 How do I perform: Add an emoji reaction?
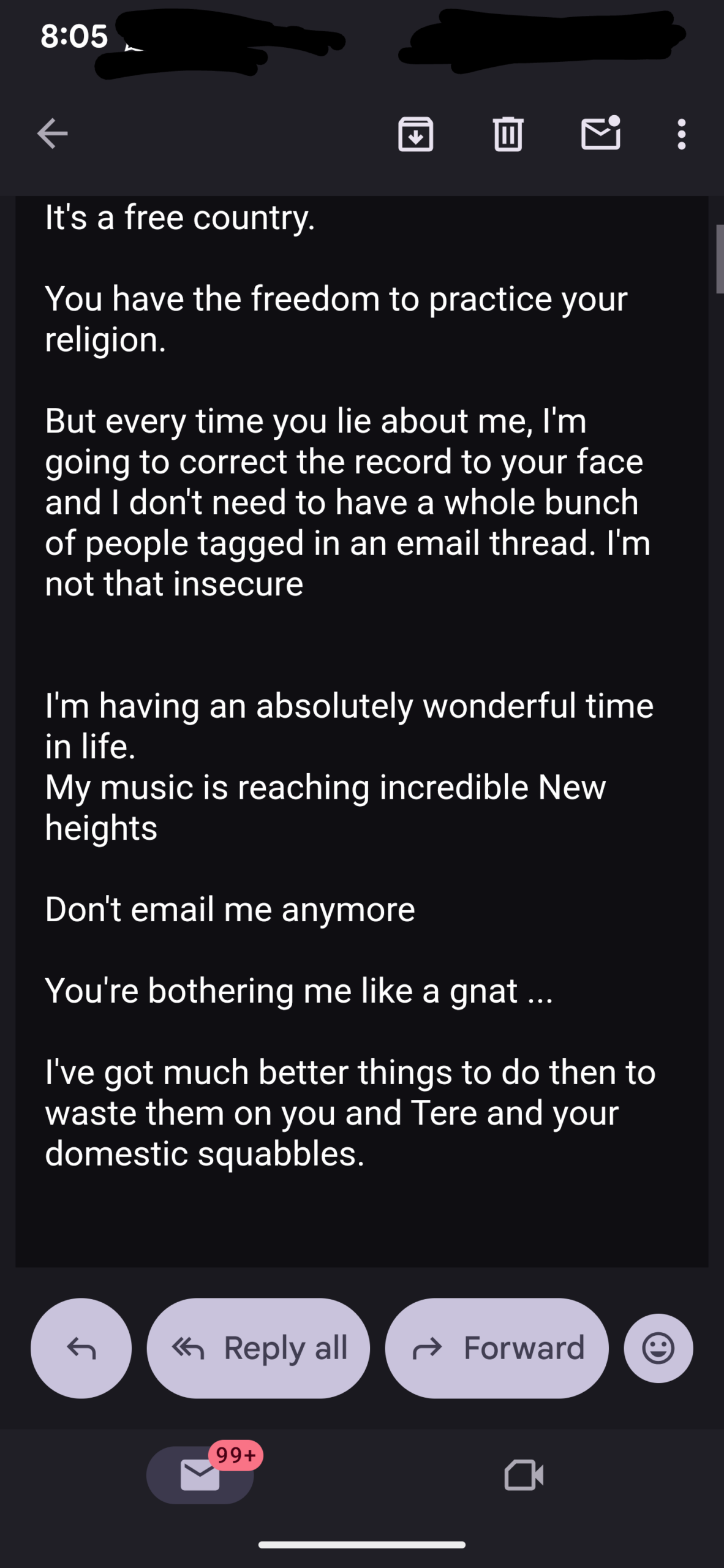tap(658, 1348)
